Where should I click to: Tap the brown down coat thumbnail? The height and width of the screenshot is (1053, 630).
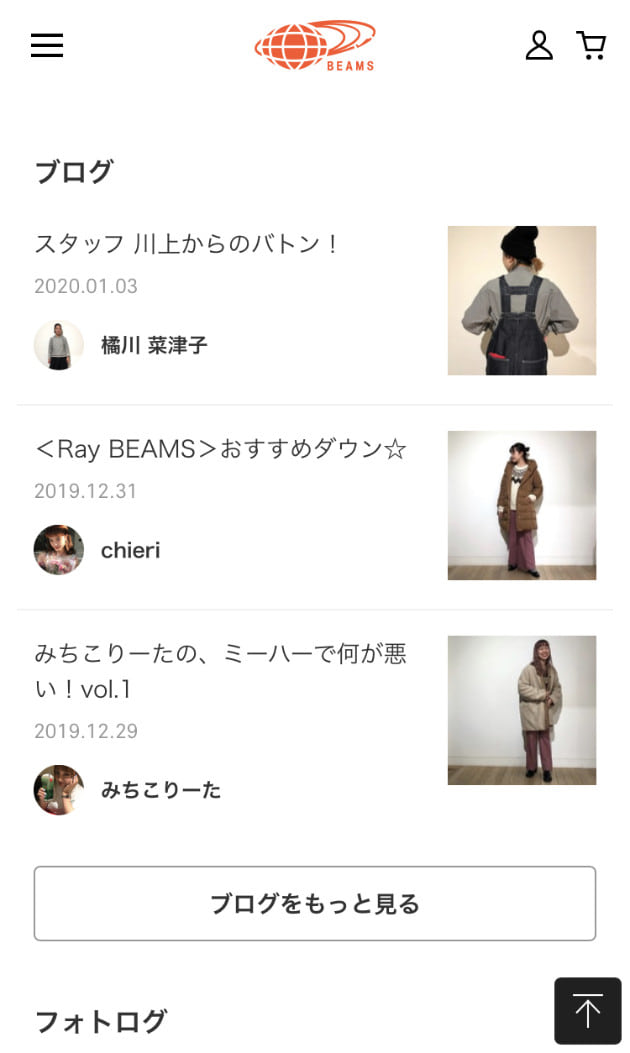[x=521, y=505]
